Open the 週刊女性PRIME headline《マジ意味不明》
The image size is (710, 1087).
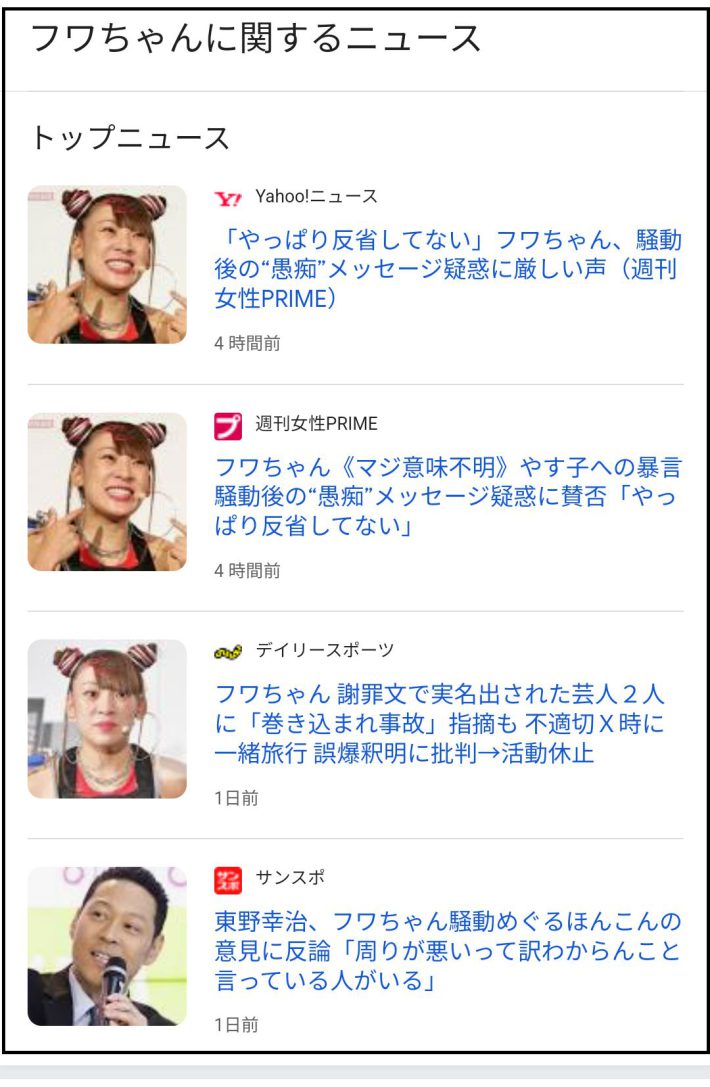tap(448, 496)
